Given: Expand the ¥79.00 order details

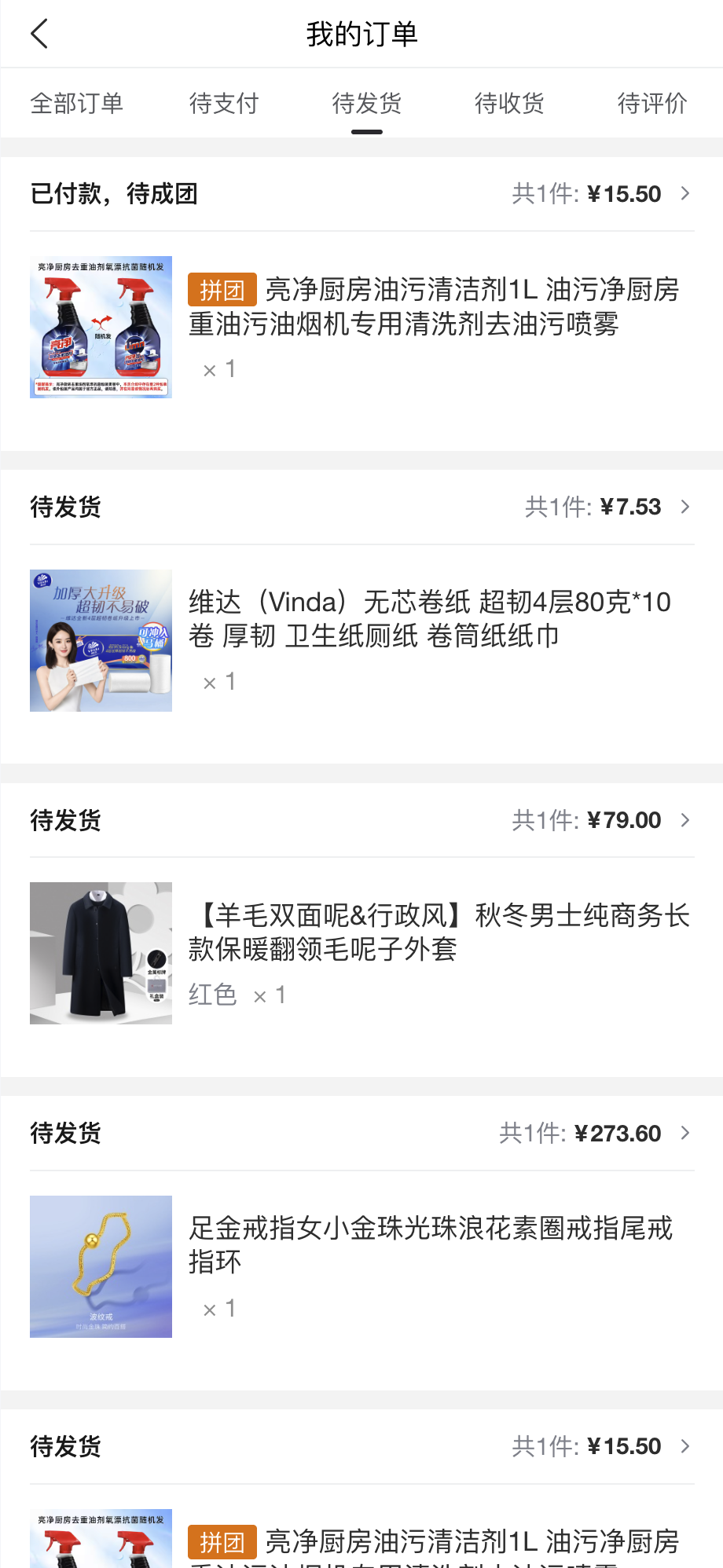Looking at the screenshot, I should point(684,820).
